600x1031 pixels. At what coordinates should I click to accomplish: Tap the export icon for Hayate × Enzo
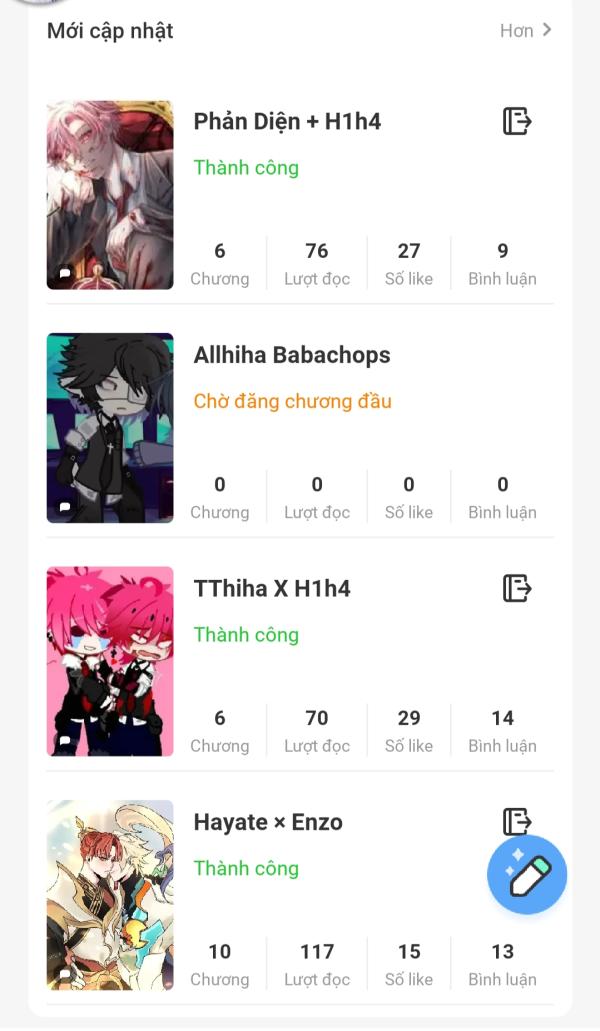tap(517, 821)
